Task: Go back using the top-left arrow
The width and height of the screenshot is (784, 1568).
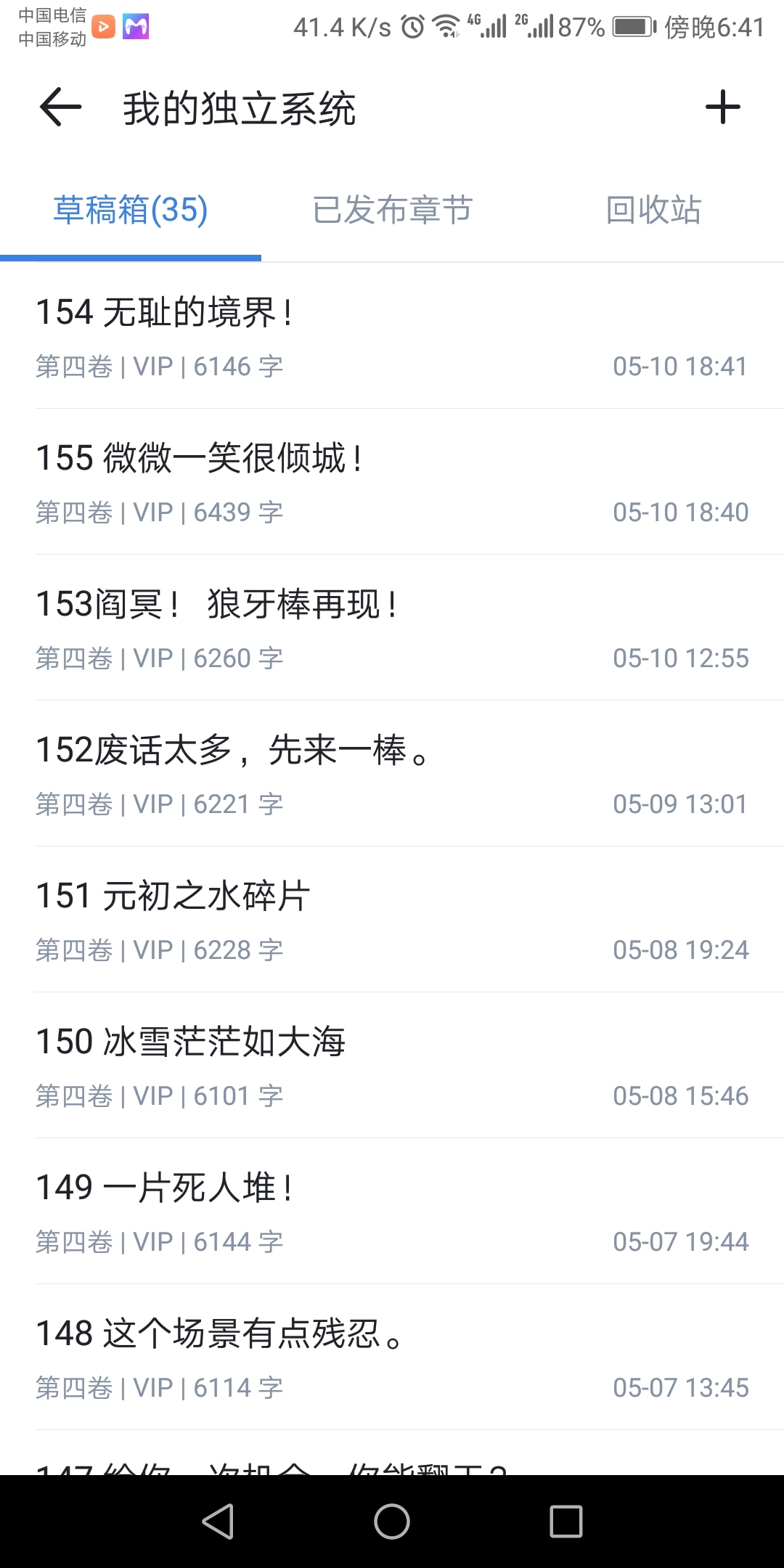Action: 61,107
